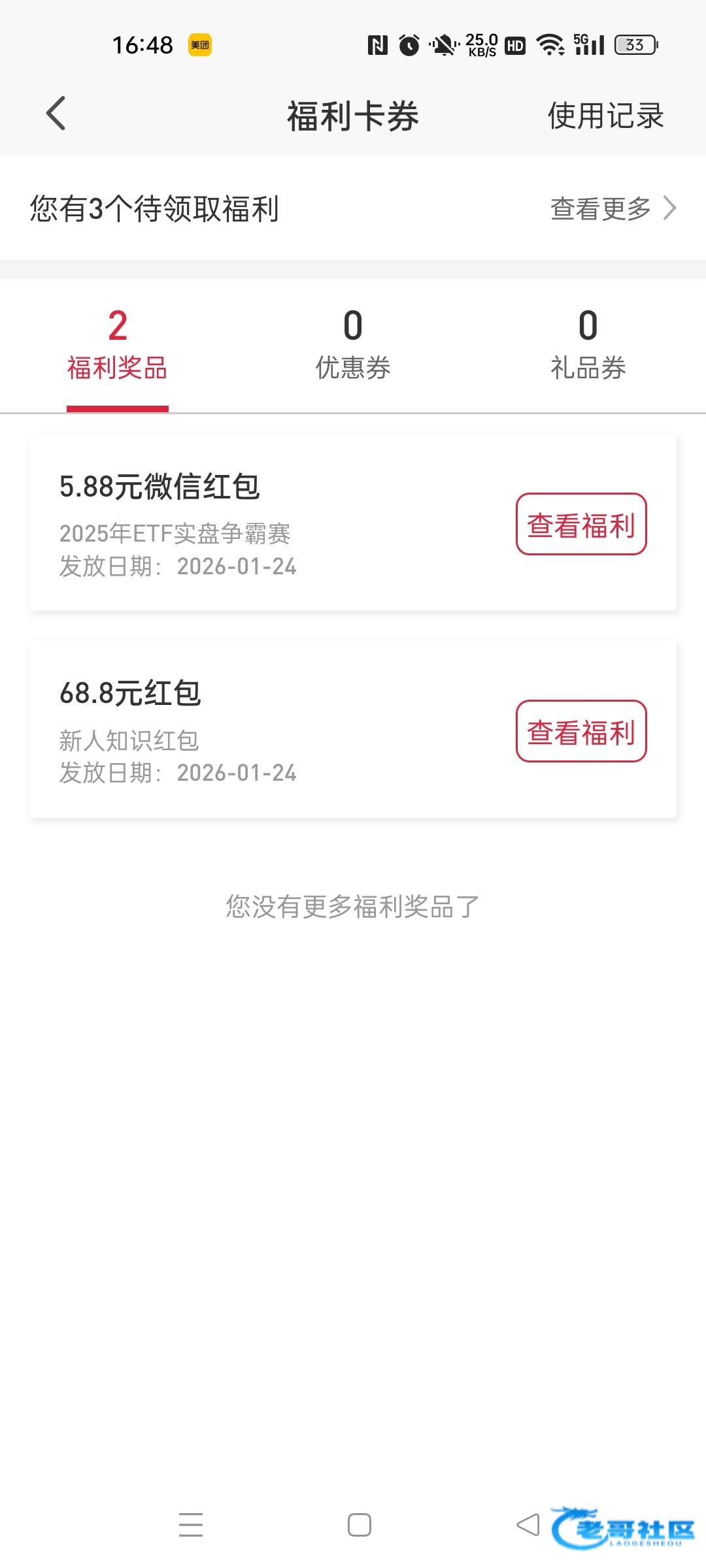Tap 查看更多 for pending benefits
The image size is (706, 1568).
pyautogui.click(x=613, y=209)
